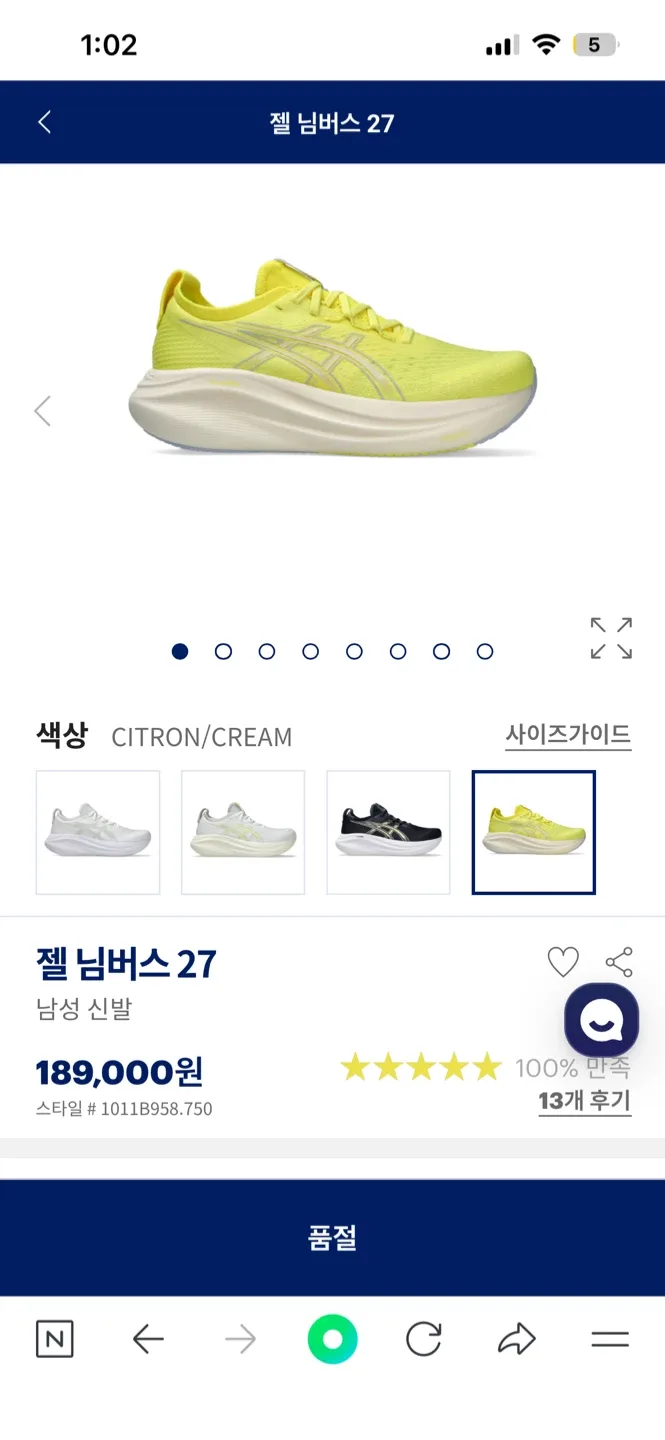Select the white and lime color swatch
Viewport: 665px width, 1440px height.
point(243,832)
